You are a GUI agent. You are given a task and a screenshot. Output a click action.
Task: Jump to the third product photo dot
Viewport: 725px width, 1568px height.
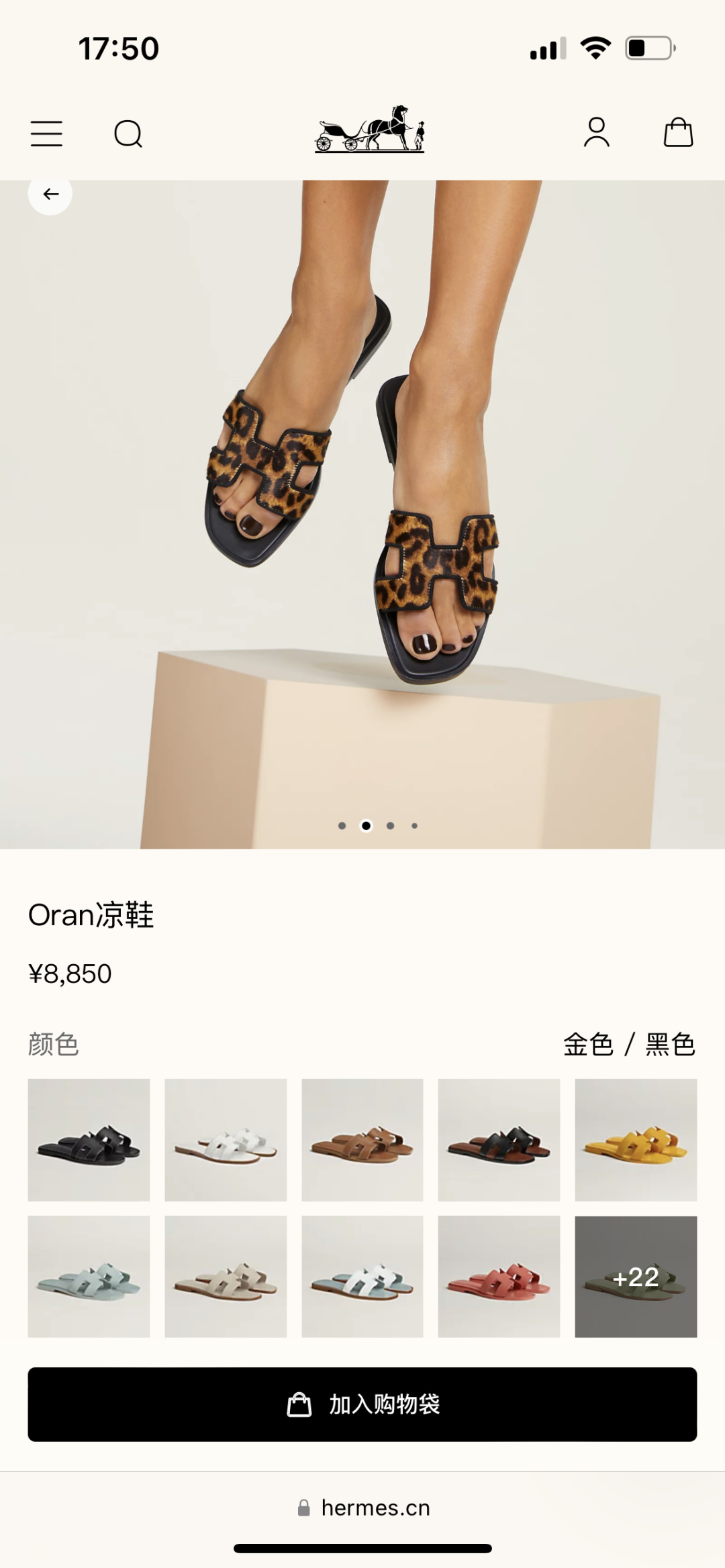[391, 826]
